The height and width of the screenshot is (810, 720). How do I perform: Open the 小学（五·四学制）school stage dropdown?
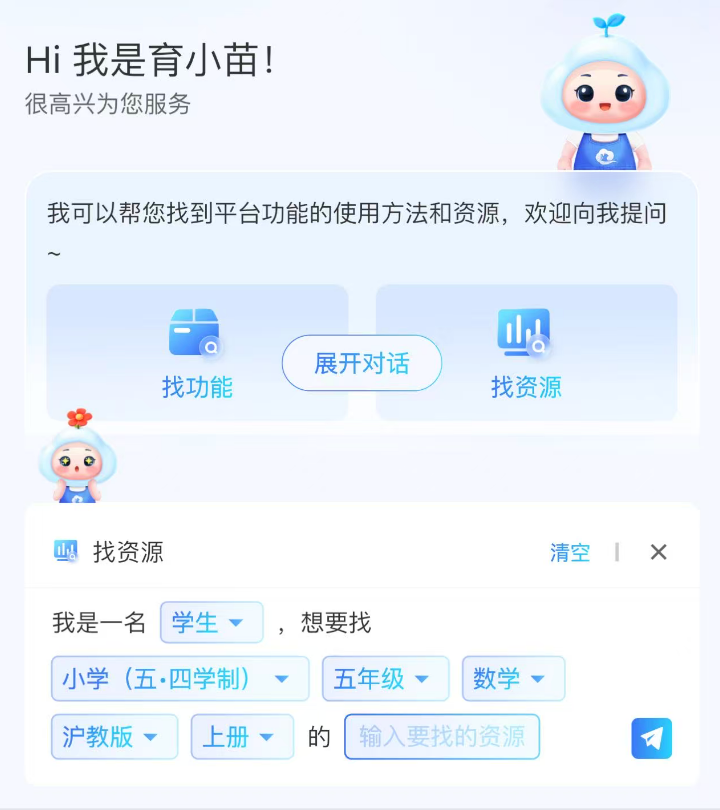[178, 678]
